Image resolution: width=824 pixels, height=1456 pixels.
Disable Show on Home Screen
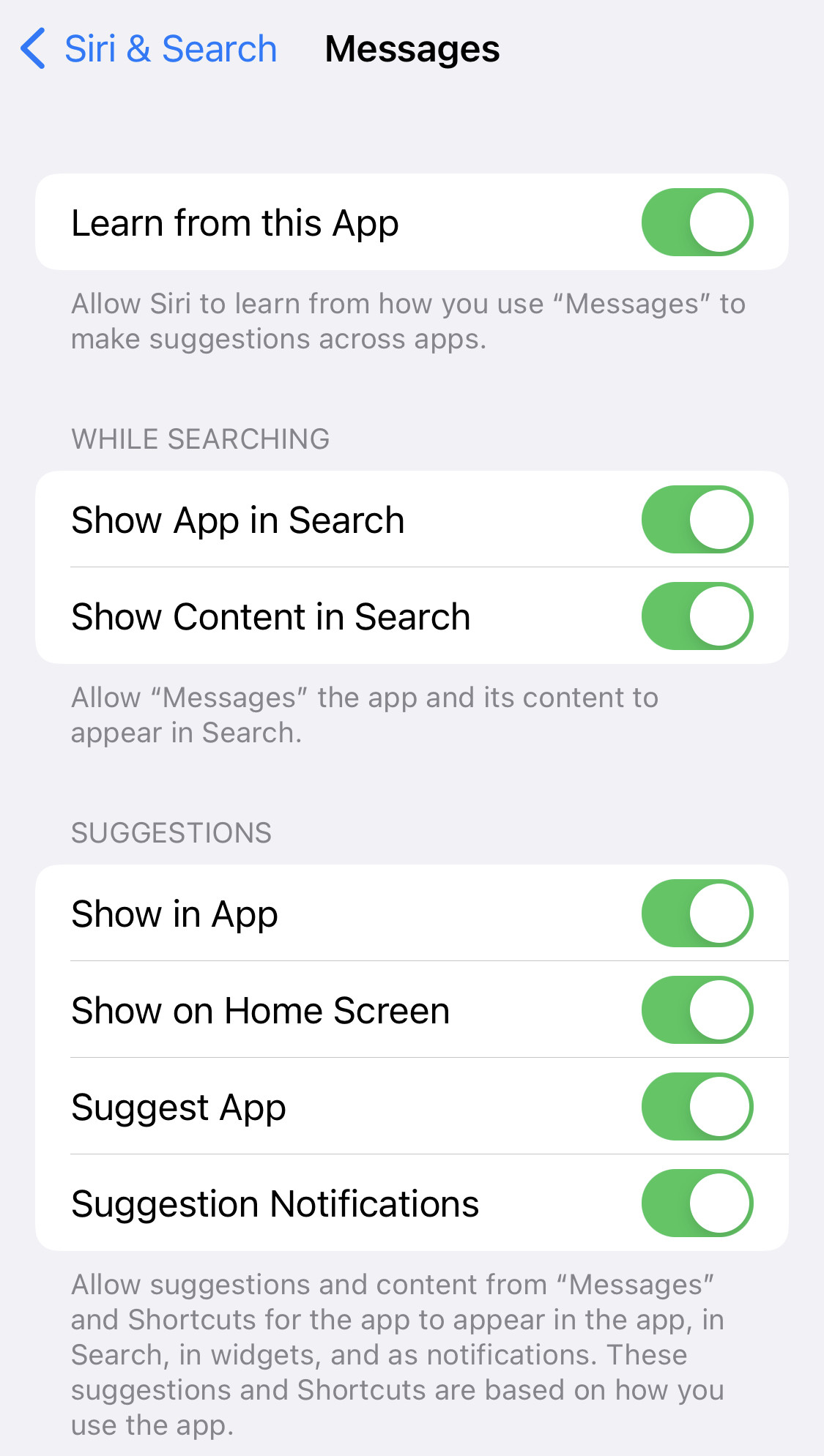coord(697,1009)
